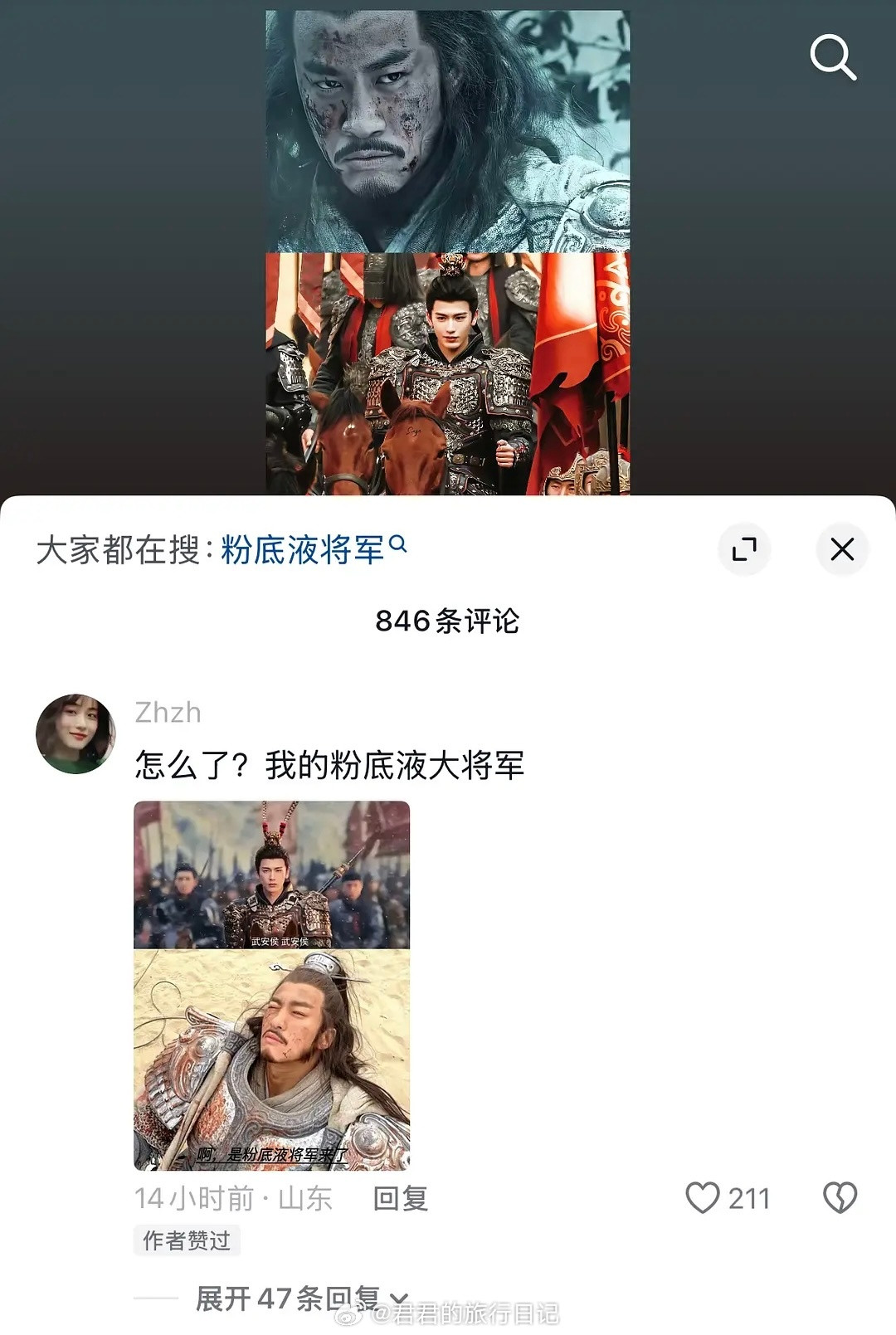Tap the 作者赞过 badge
Image resolution: width=896 pixels, height=1335 pixels.
(x=187, y=1241)
